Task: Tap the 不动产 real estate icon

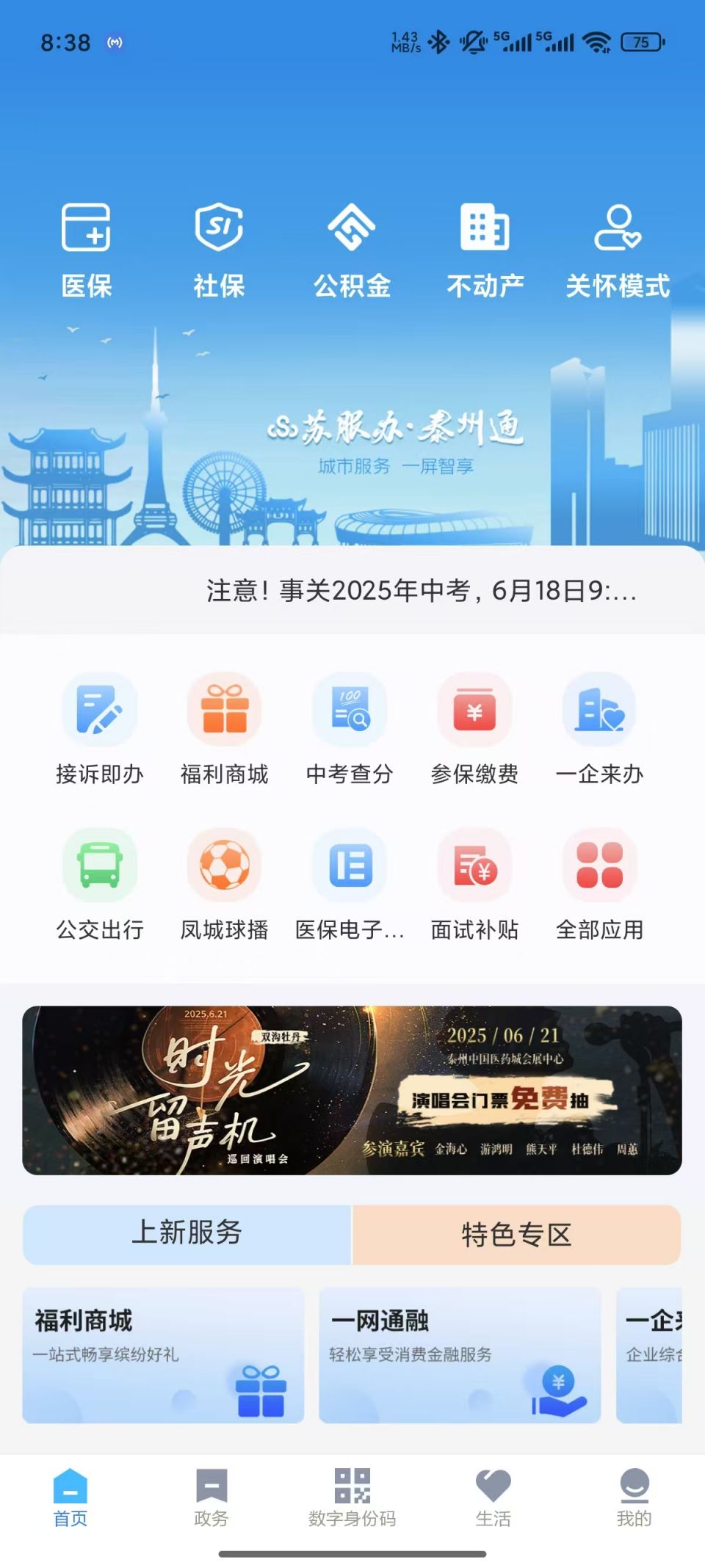Action: [484, 250]
